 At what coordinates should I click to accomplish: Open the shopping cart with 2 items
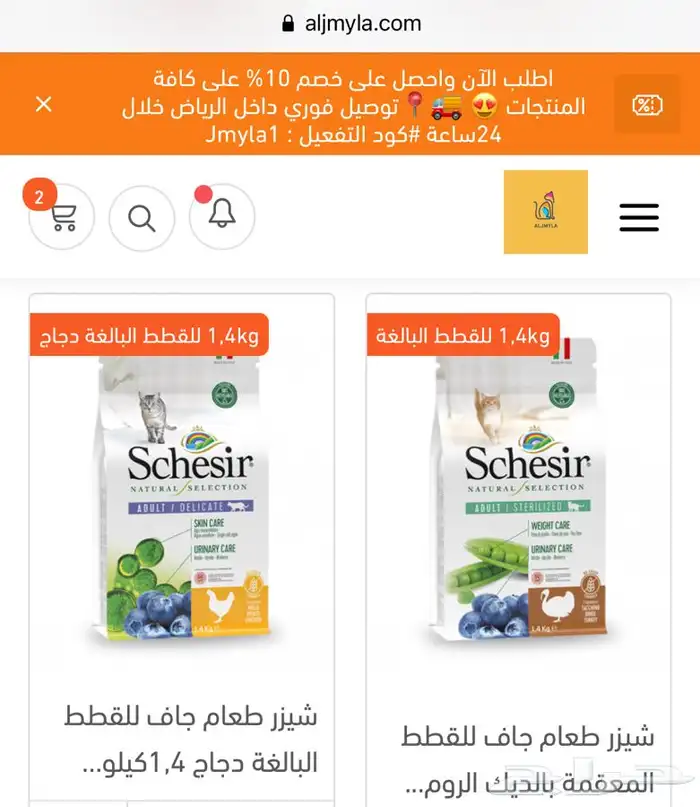click(62, 217)
